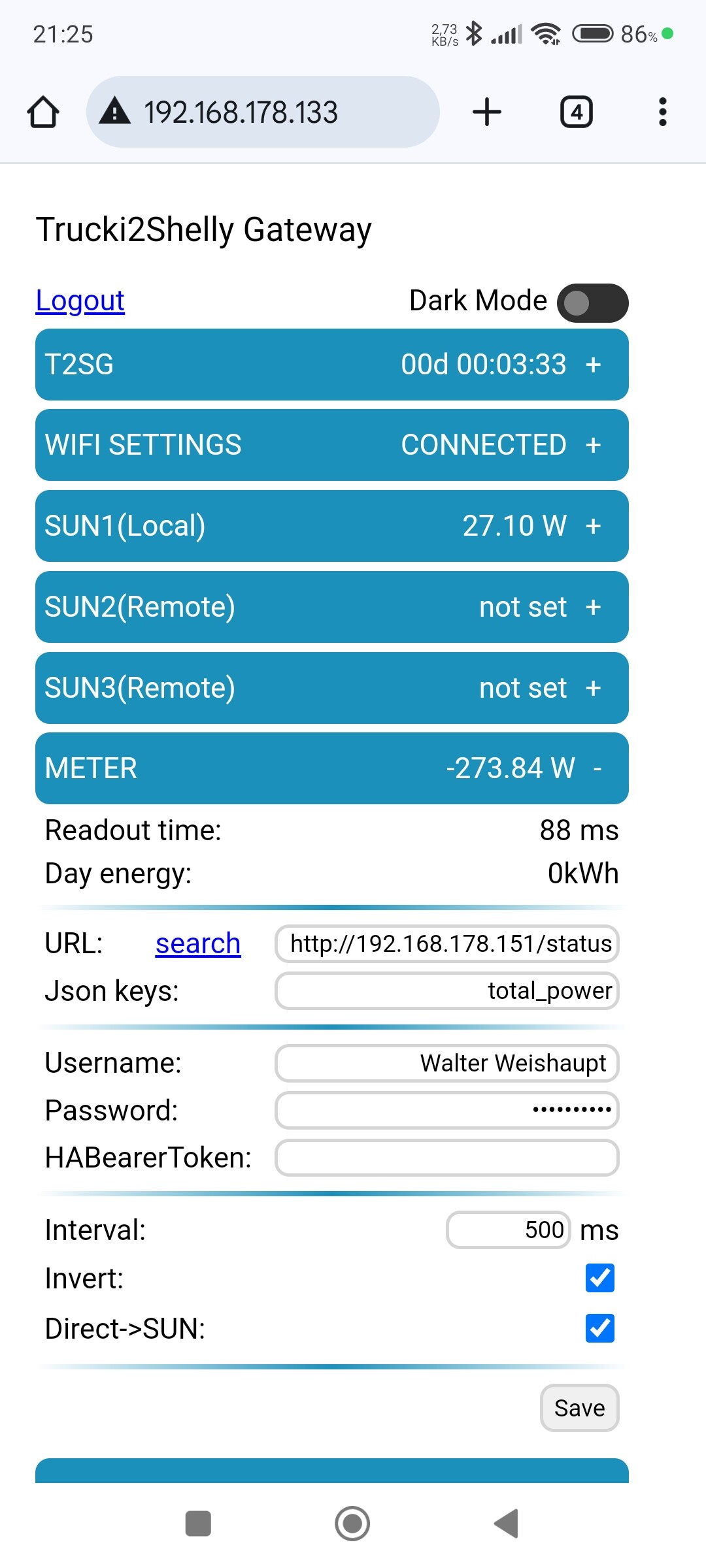Edit the Json keys field
The image size is (706, 1568).
pyautogui.click(x=447, y=991)
